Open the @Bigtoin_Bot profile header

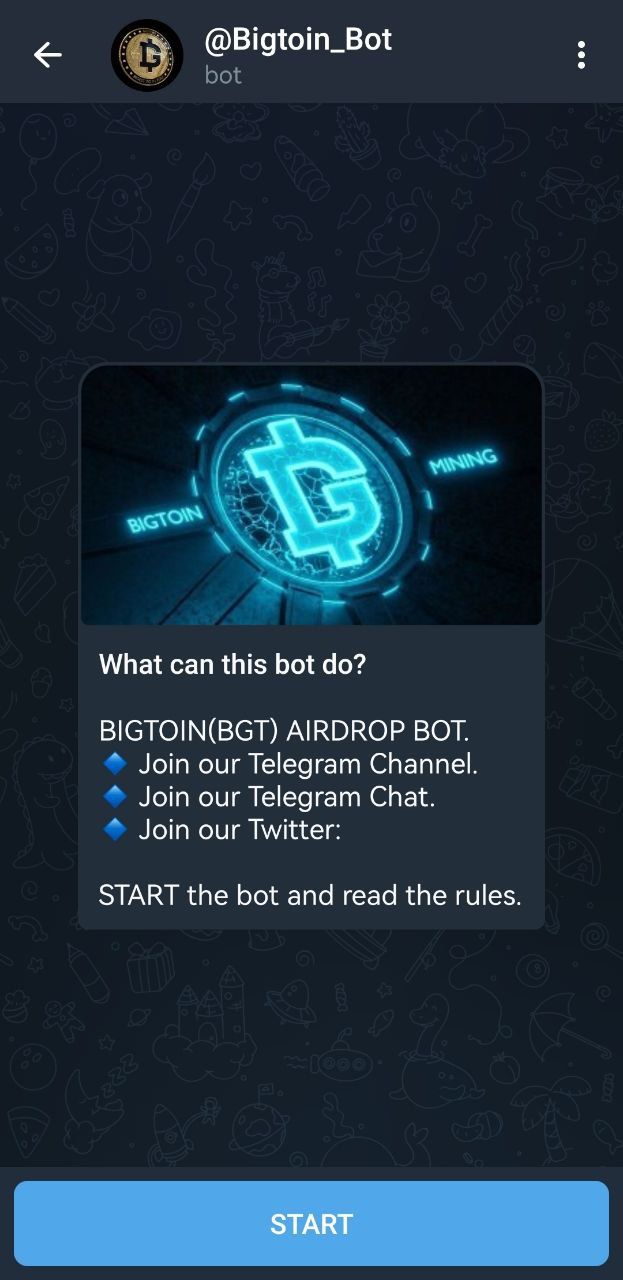tap(297, 55)
